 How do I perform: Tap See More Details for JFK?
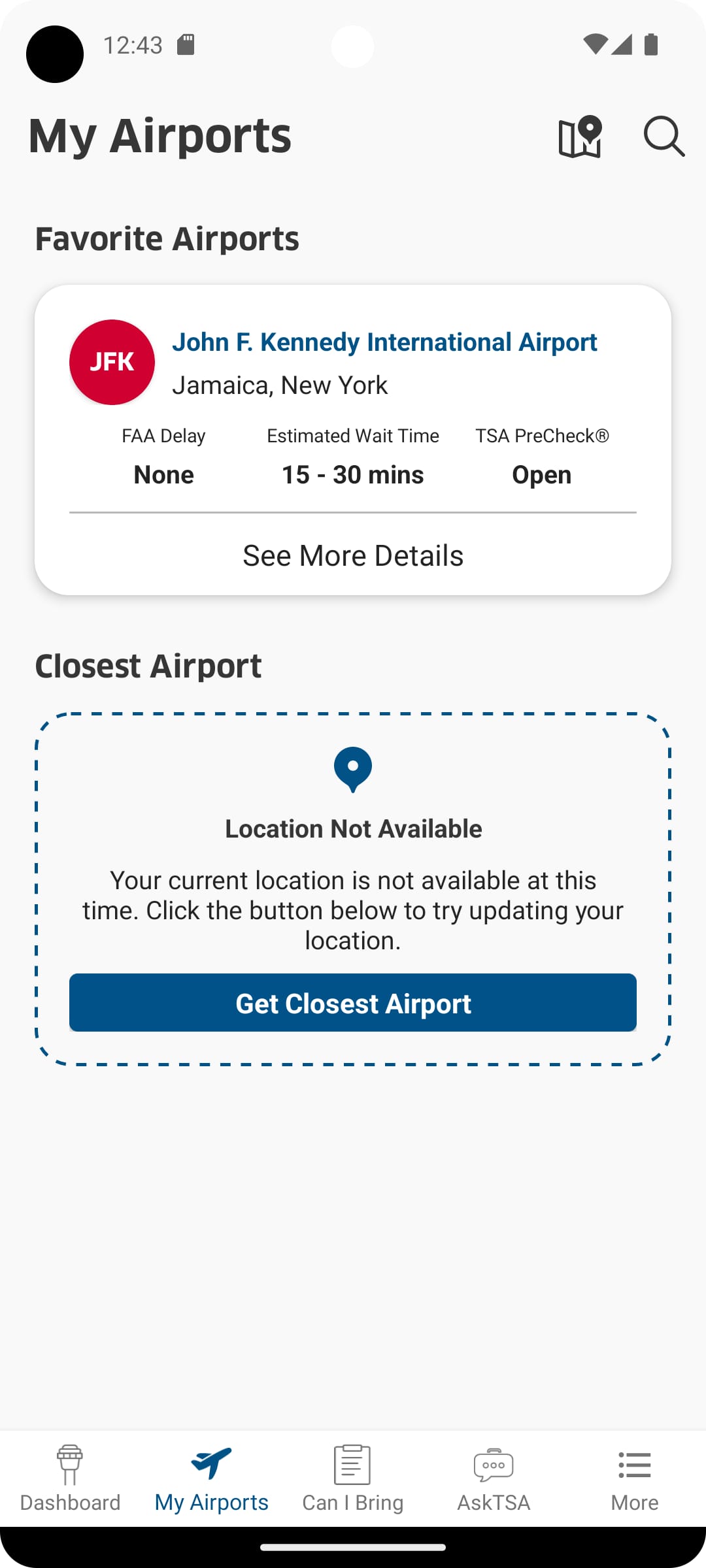[353, 555]
